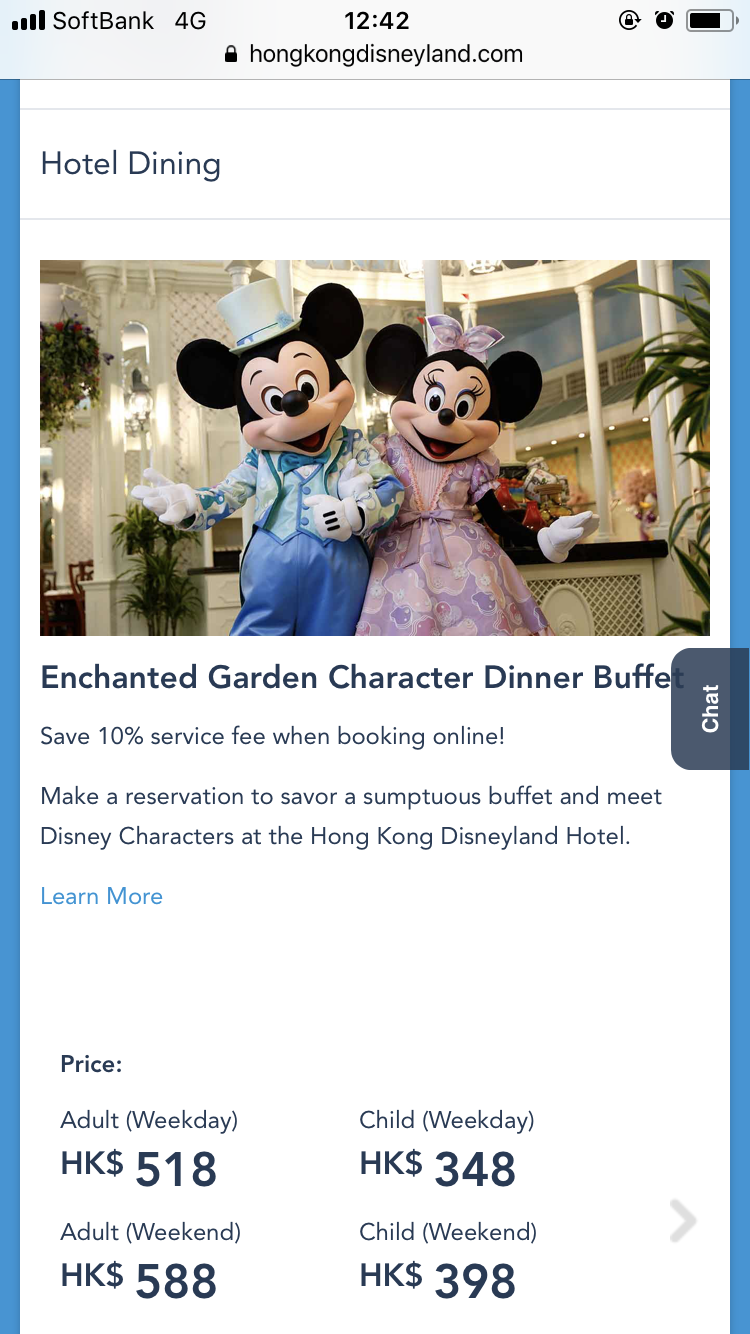
Task: Open Enchanted Garden Character Dinner Buffet image
Action: coord(374,447)
